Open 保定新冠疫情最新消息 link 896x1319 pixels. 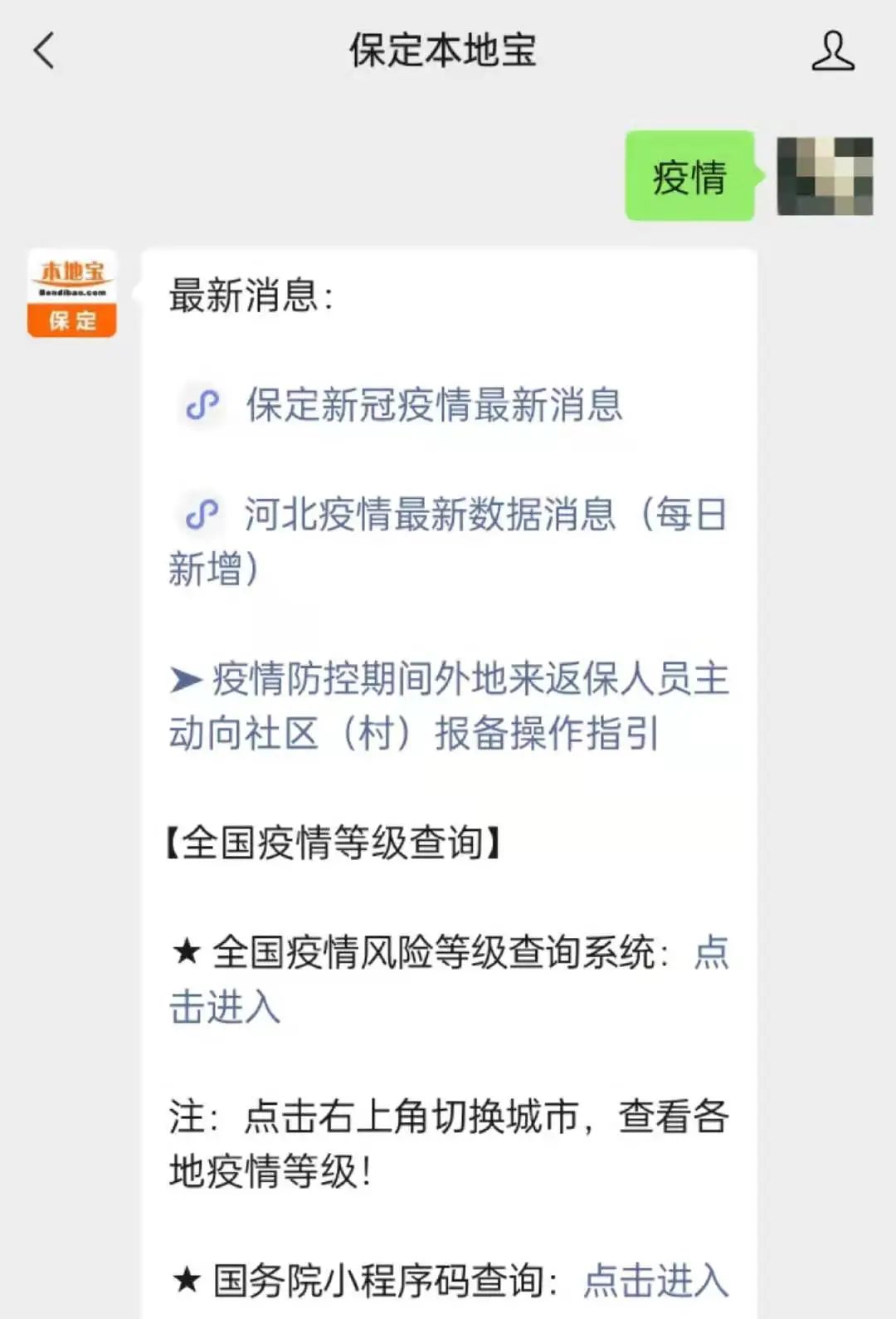[433, 405]
